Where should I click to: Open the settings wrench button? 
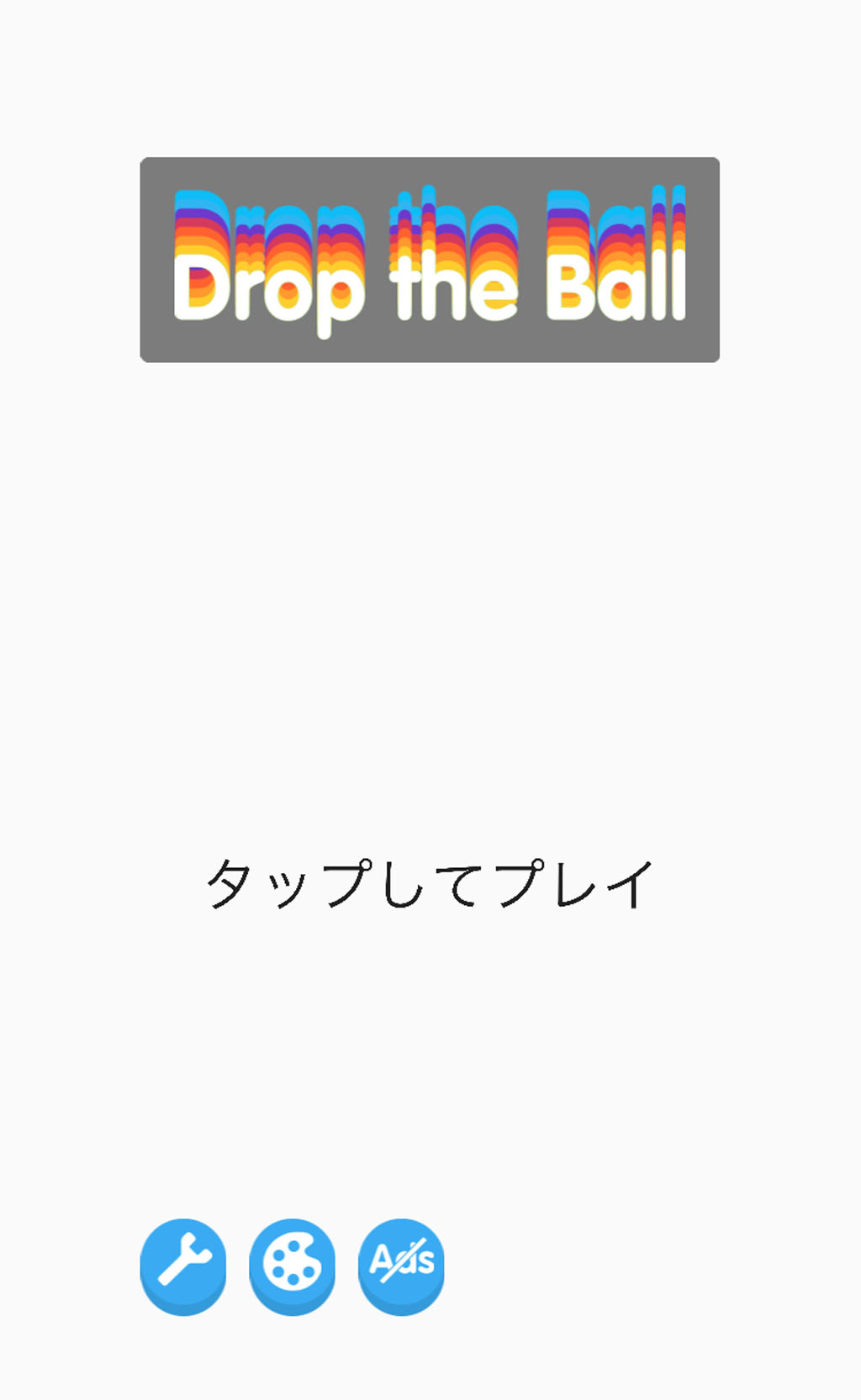pyautogui.click(x=182, y=1263)
